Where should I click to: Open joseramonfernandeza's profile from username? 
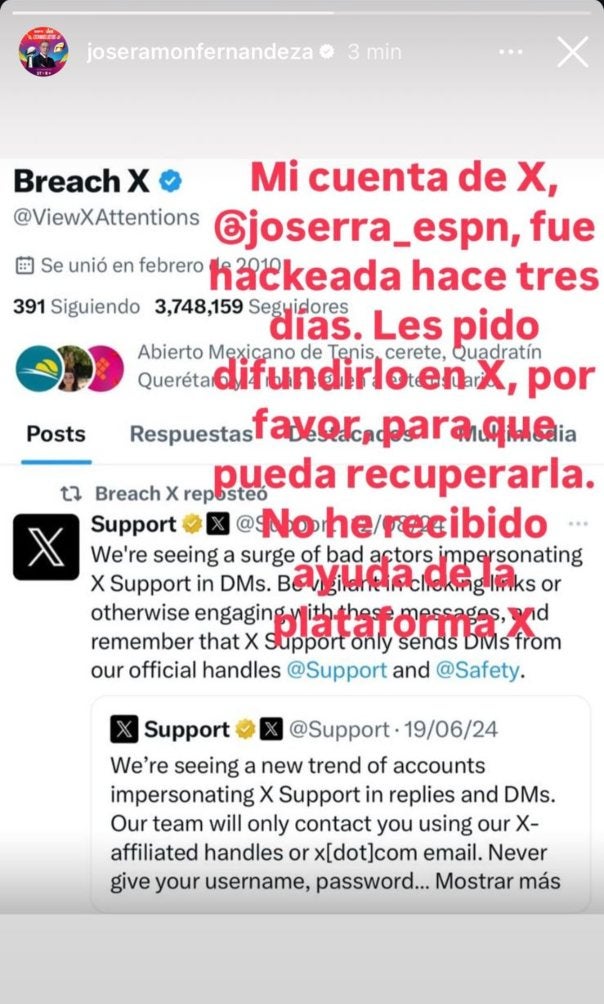pos(200,51)
